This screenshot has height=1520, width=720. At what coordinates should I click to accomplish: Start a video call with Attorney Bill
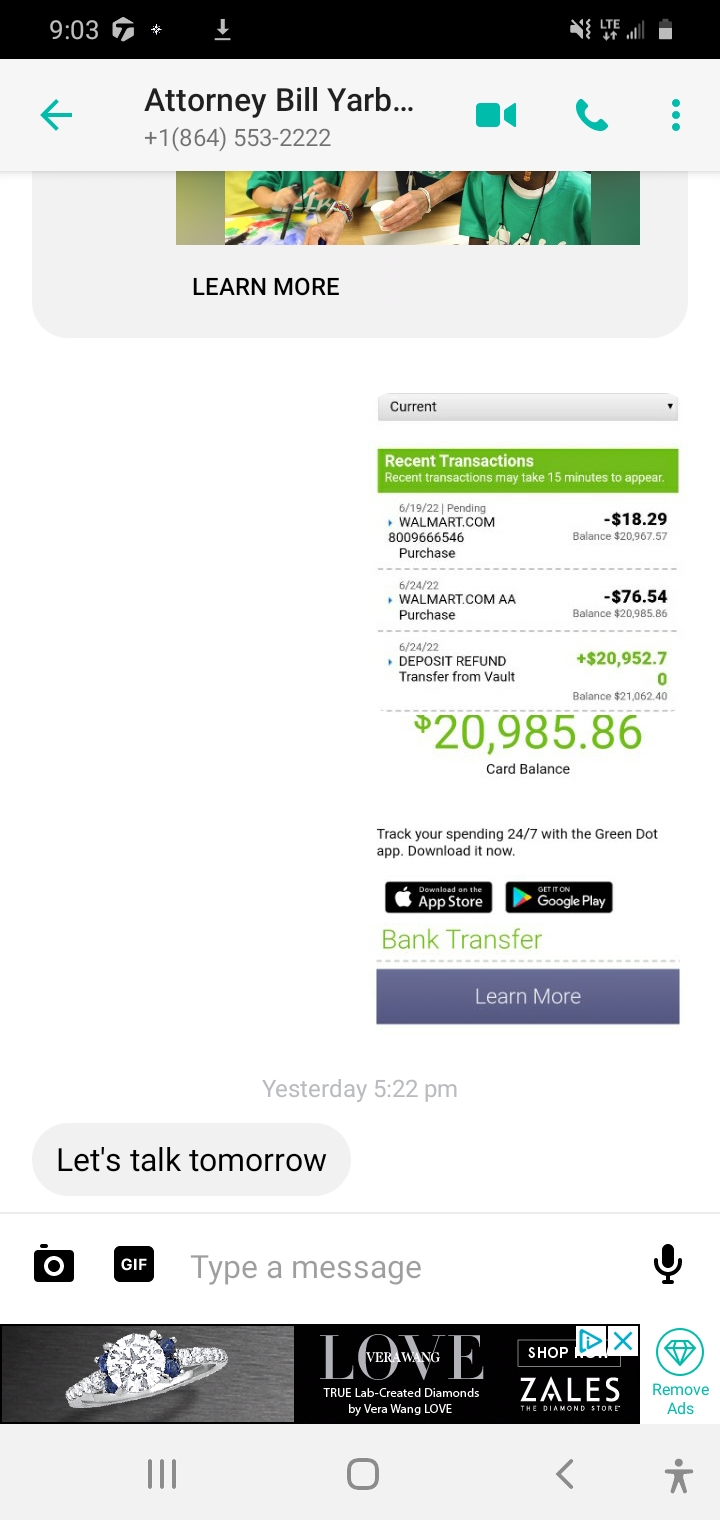496,116
